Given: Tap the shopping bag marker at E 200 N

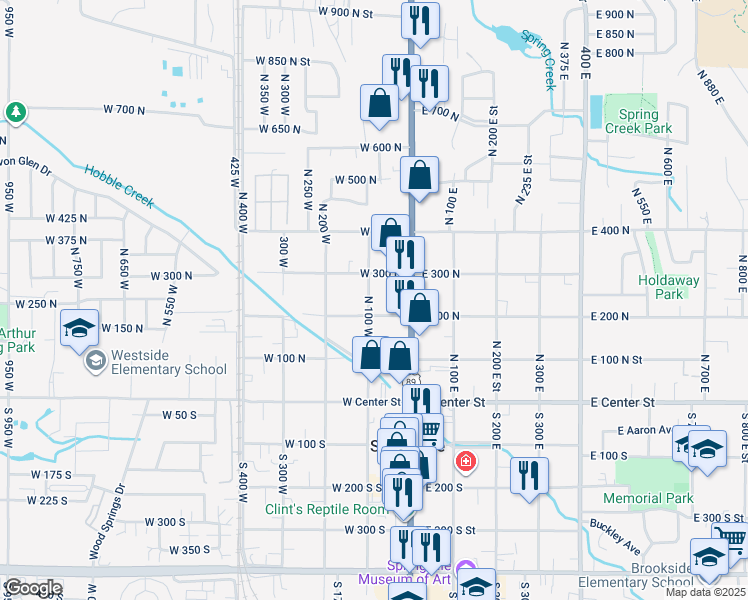Looking at the screenshot, I should click(419, 309).
